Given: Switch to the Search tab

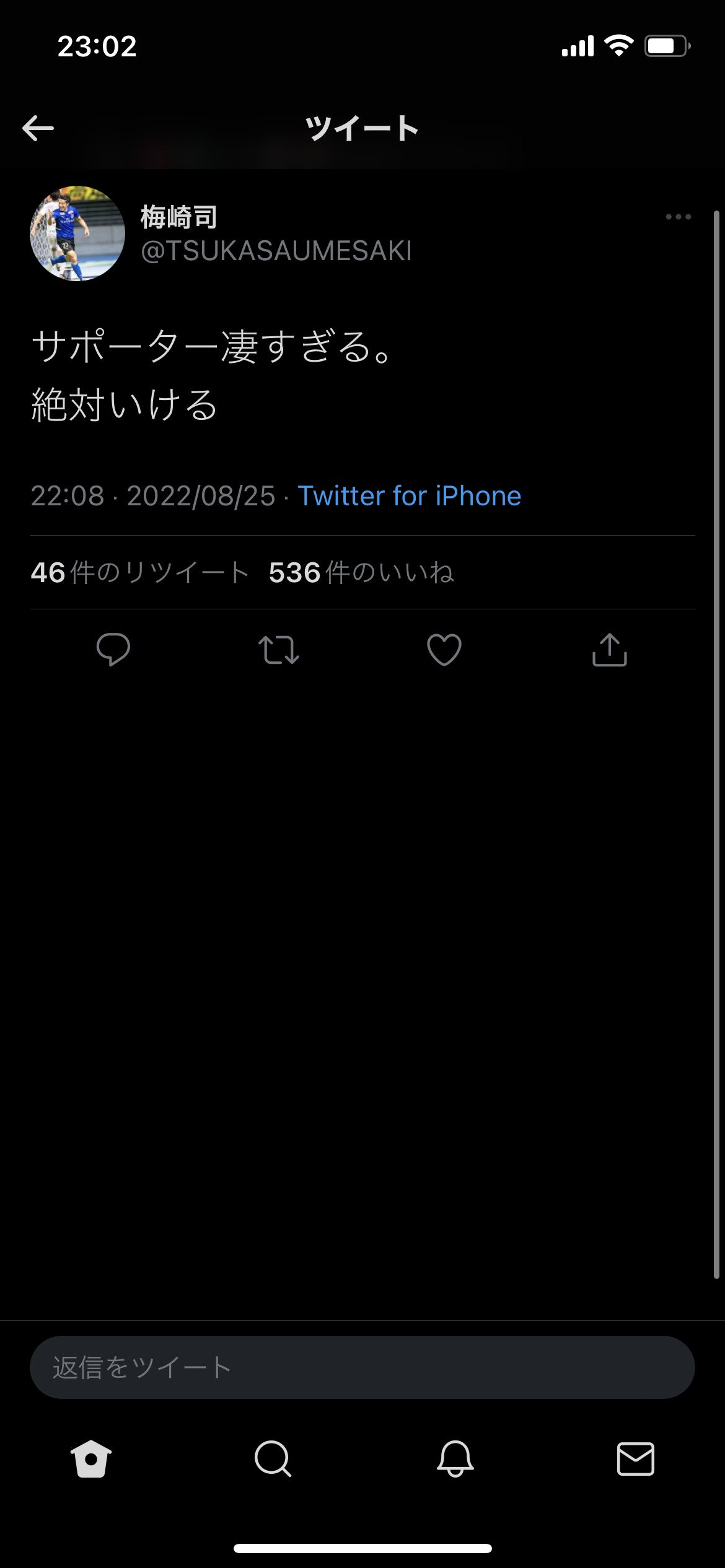Looking at the screenshot, I should 273,1459.
